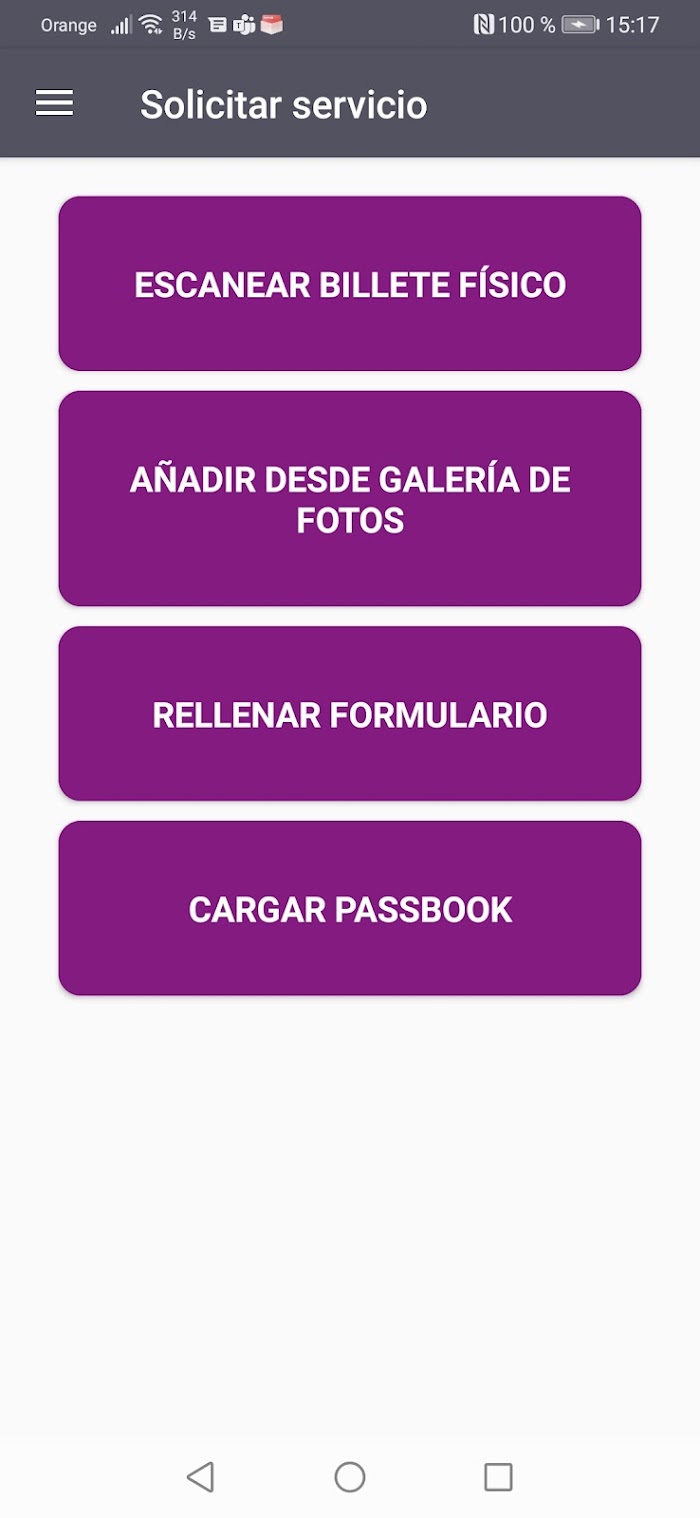The height and width of the screenshot is (1518, 700).
Task: Choose Añadir desde galería de fotos
Action: click(x=350, y=499)
